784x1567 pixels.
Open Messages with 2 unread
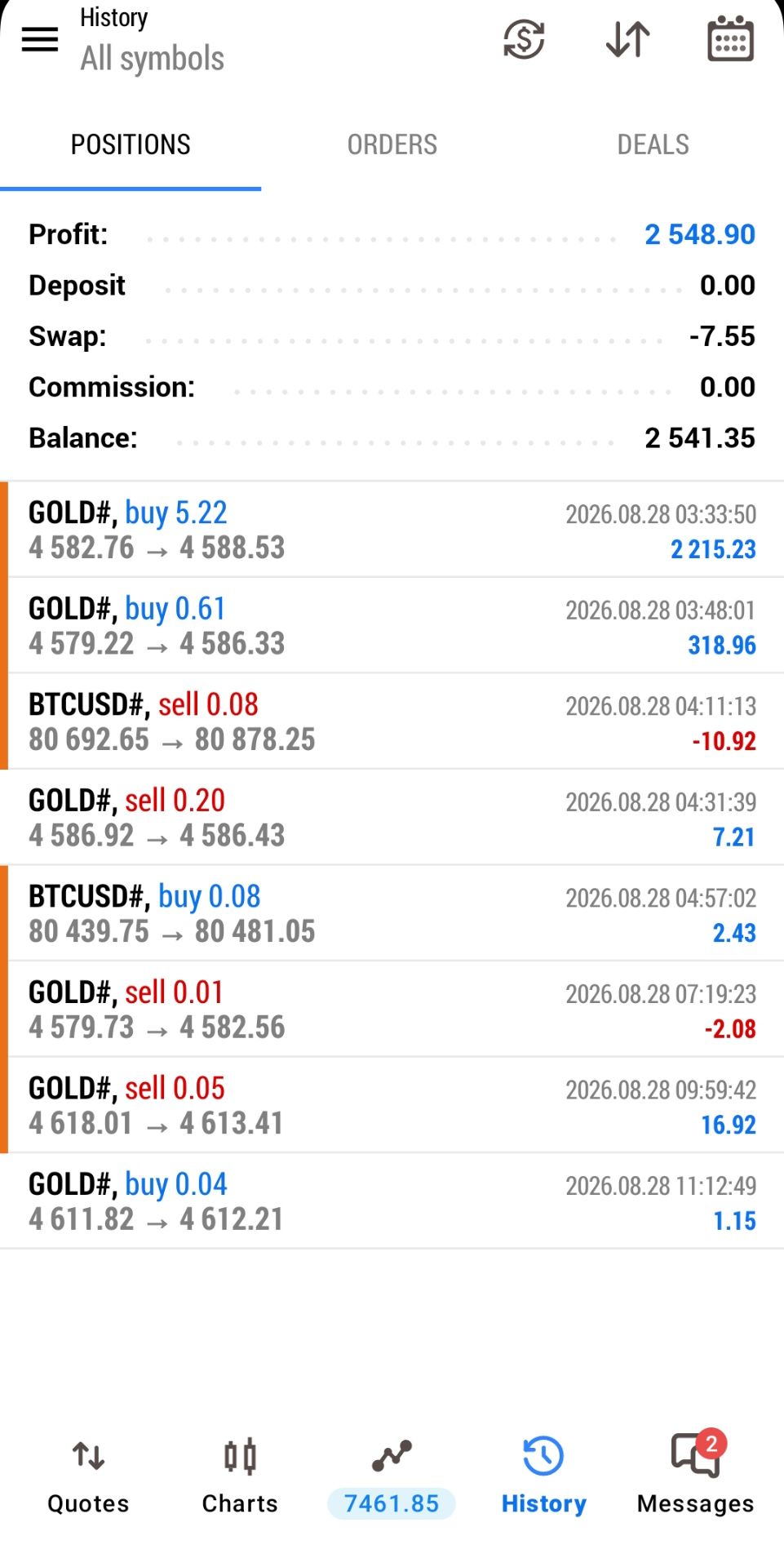[695, 1476]
